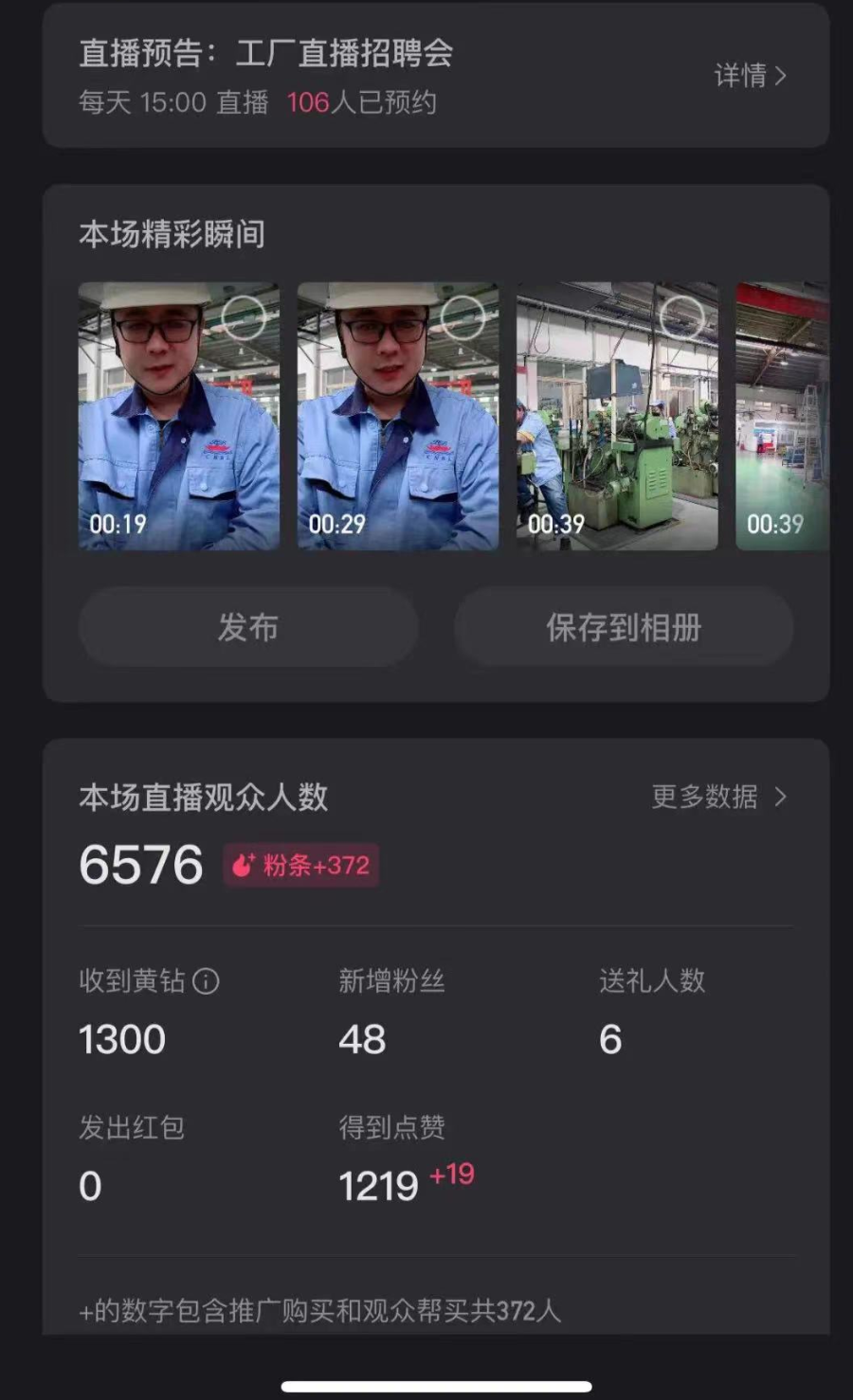Tap the circle icon on the rightmost partial clip

[826, 316]
